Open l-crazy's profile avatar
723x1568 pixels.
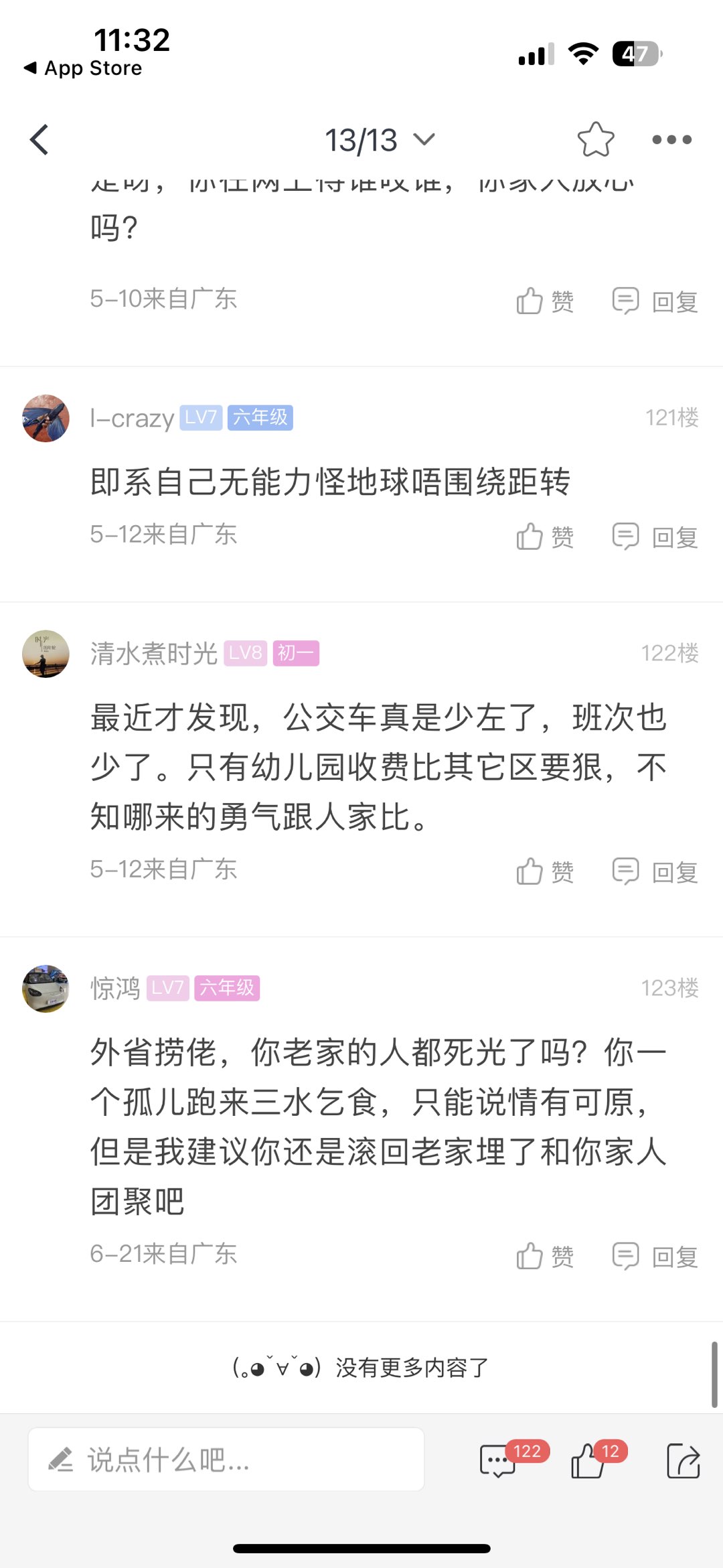[x=46, y=419]
